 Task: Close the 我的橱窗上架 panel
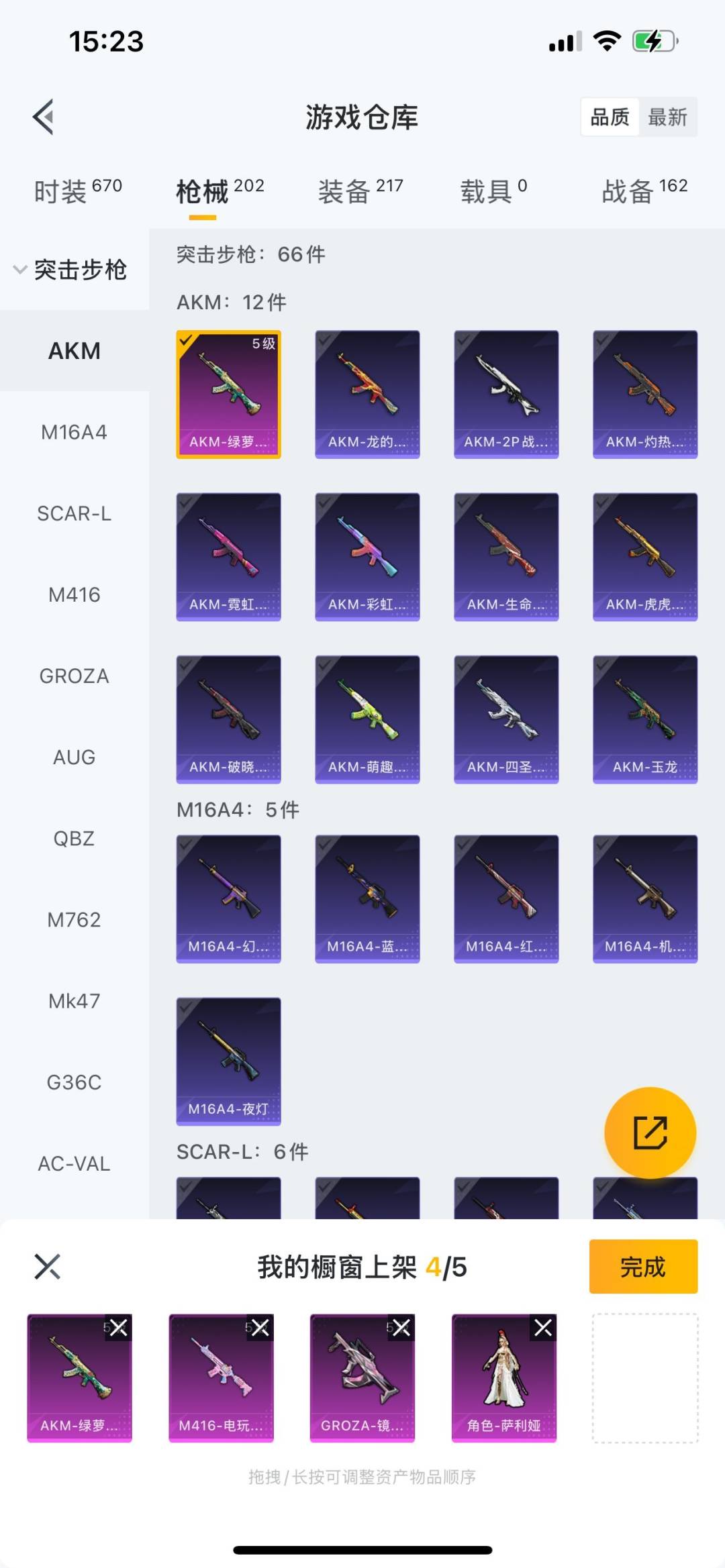click(x=47, y=1267)
